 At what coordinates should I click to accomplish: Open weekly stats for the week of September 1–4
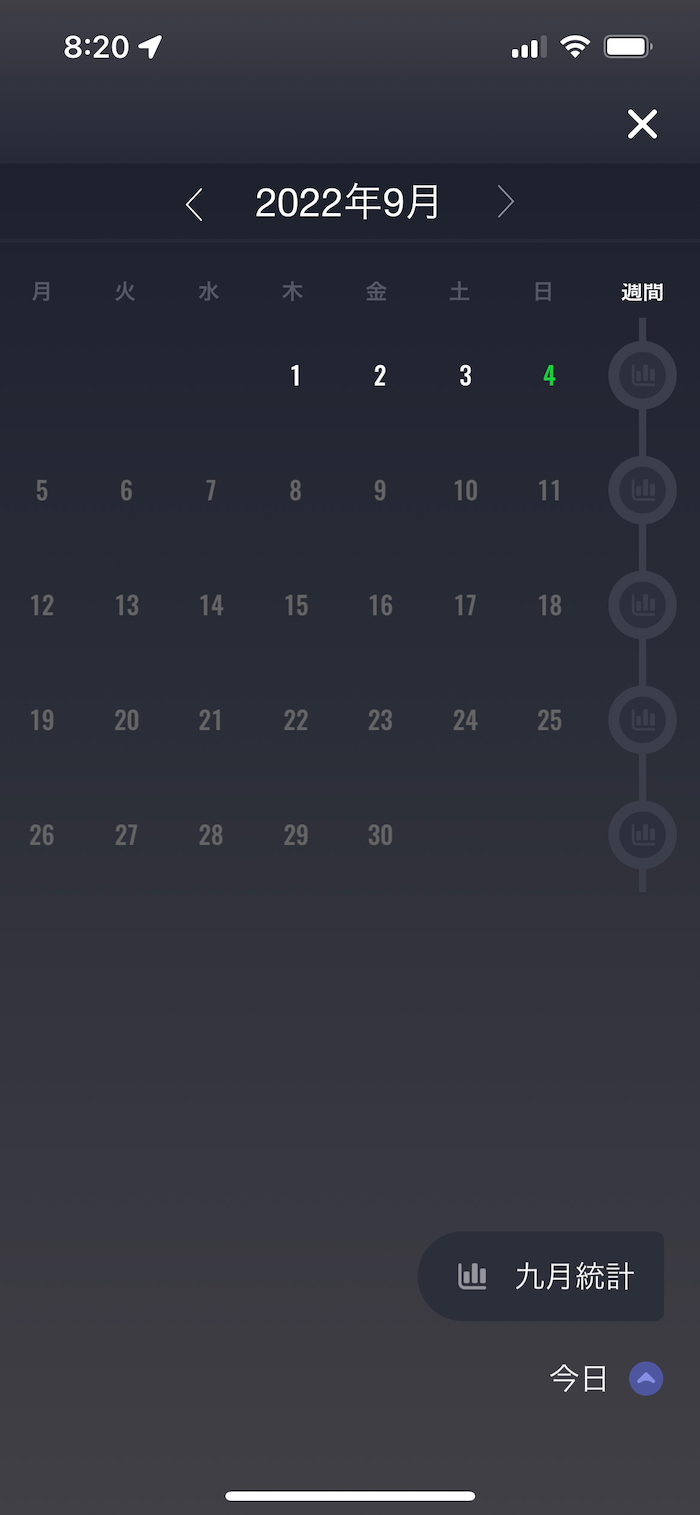coord(642,376)
